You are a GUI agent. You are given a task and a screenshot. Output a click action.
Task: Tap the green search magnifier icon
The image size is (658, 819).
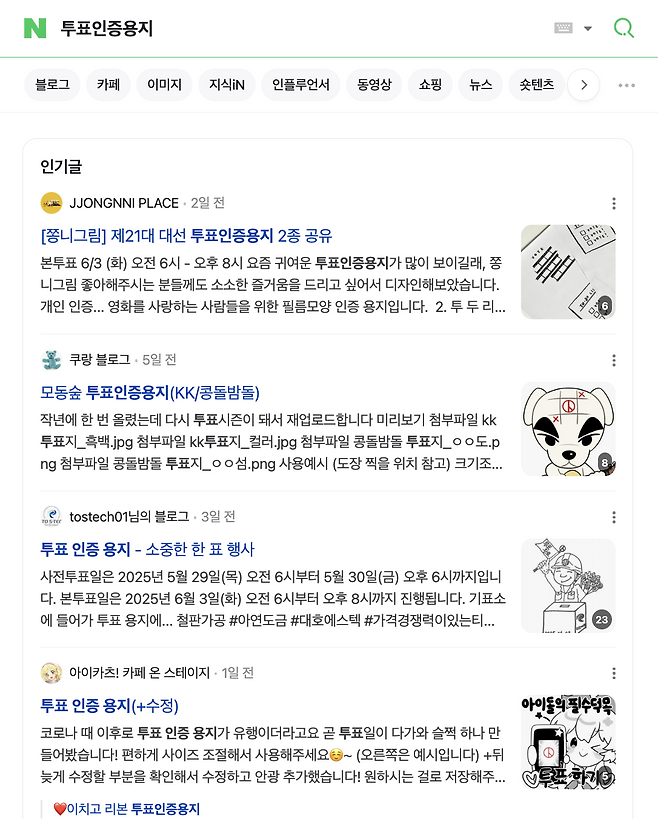624,28
